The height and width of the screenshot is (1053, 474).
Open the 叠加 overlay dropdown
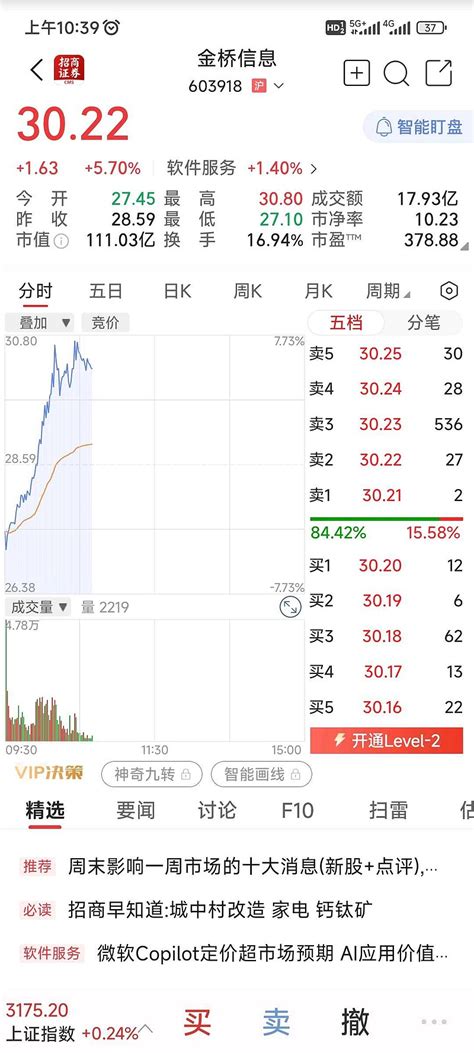[x=40, y=322]
